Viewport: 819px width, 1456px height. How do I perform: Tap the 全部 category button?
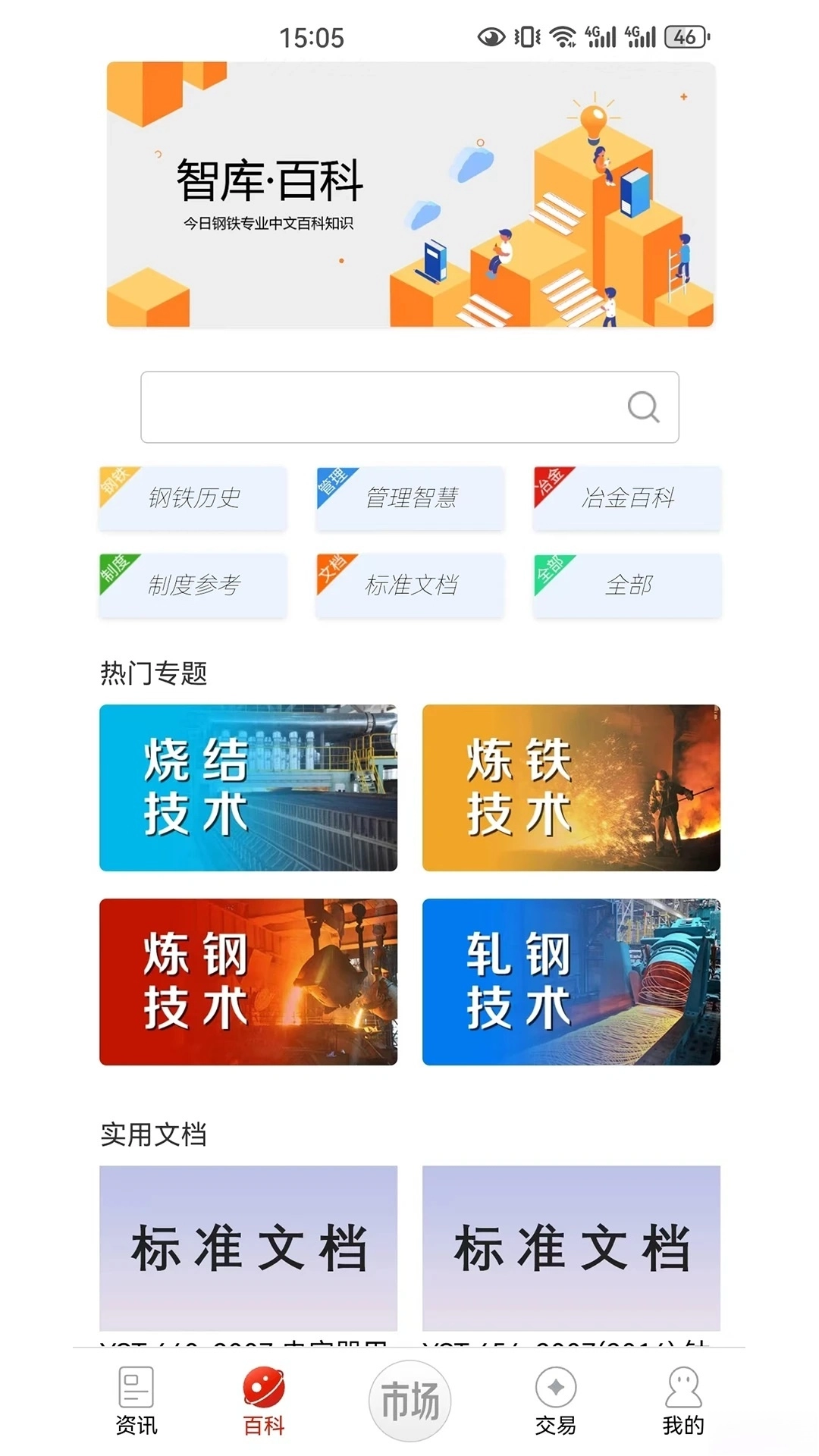(x=626, y=585)
